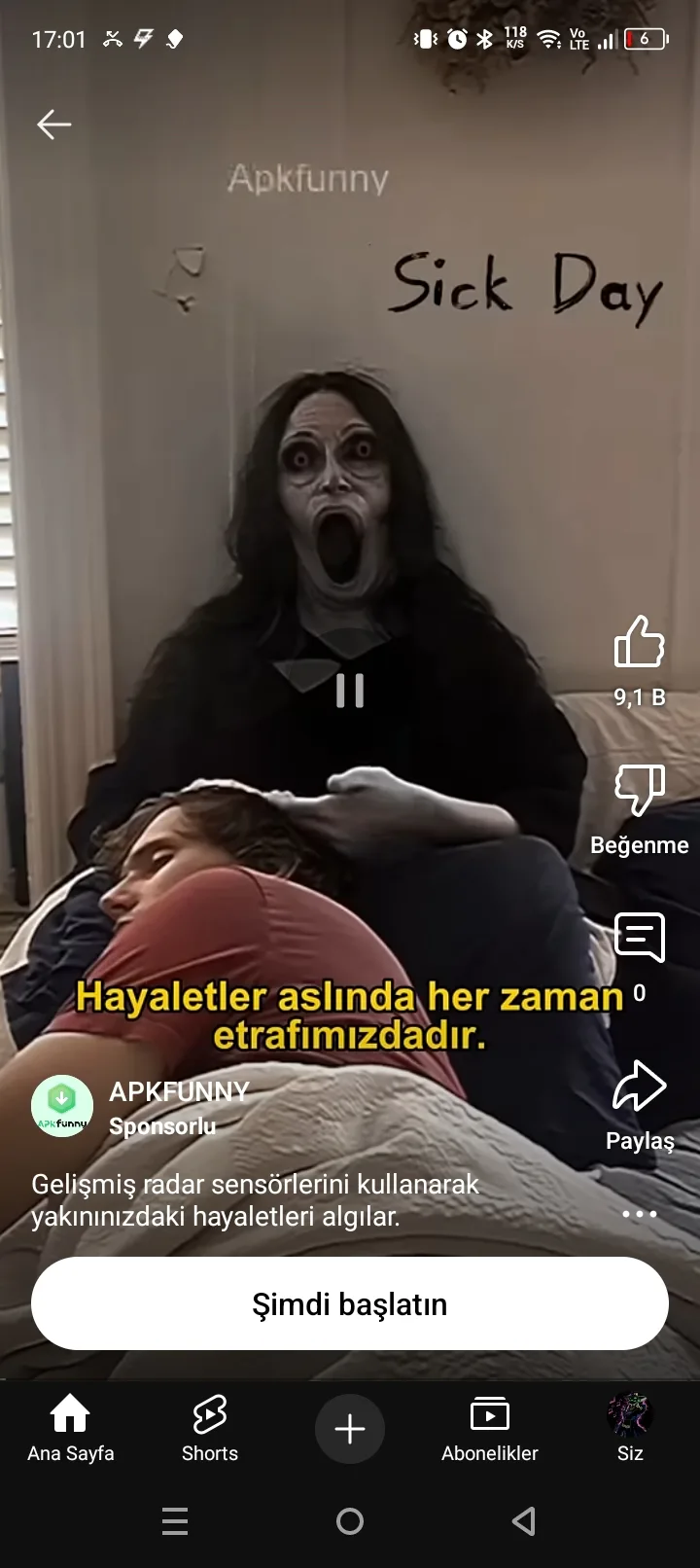Open the comments section
The image size is (700, 1568).
click(x=639, y=938)
